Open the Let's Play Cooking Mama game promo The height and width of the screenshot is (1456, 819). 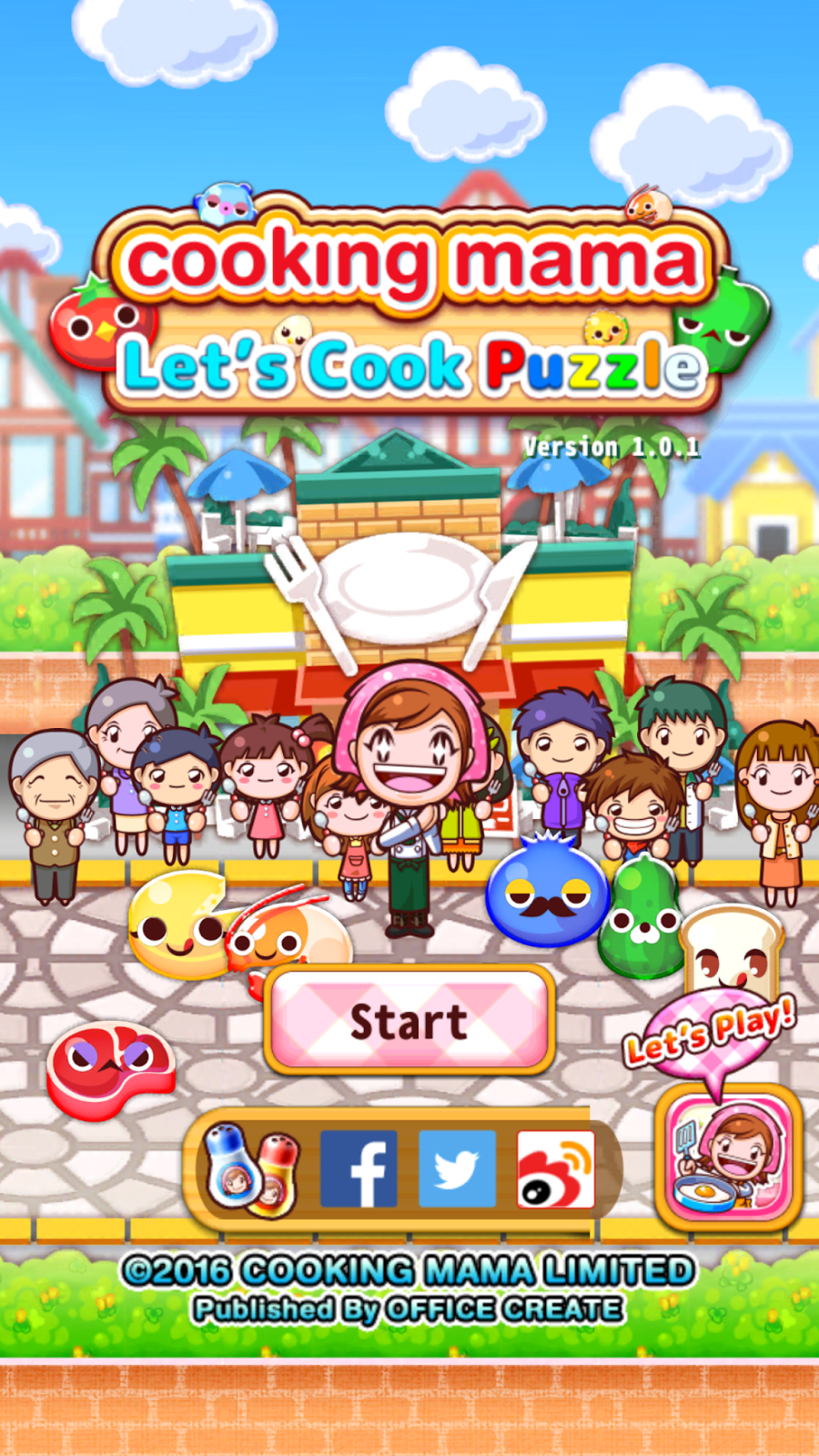(x=729, y=1156)
